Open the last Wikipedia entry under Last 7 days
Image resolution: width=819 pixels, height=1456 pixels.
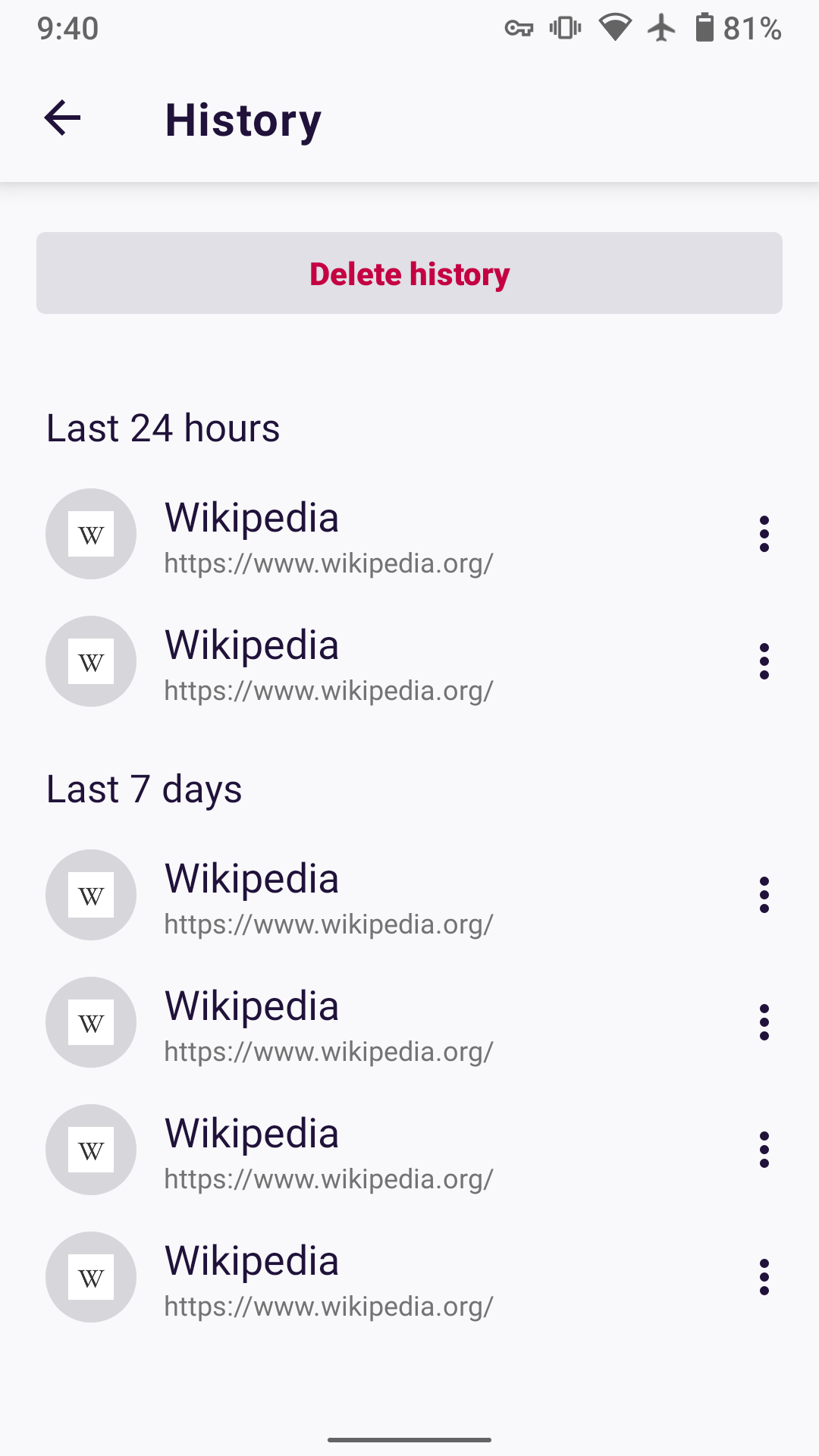tap(328, 1279)
